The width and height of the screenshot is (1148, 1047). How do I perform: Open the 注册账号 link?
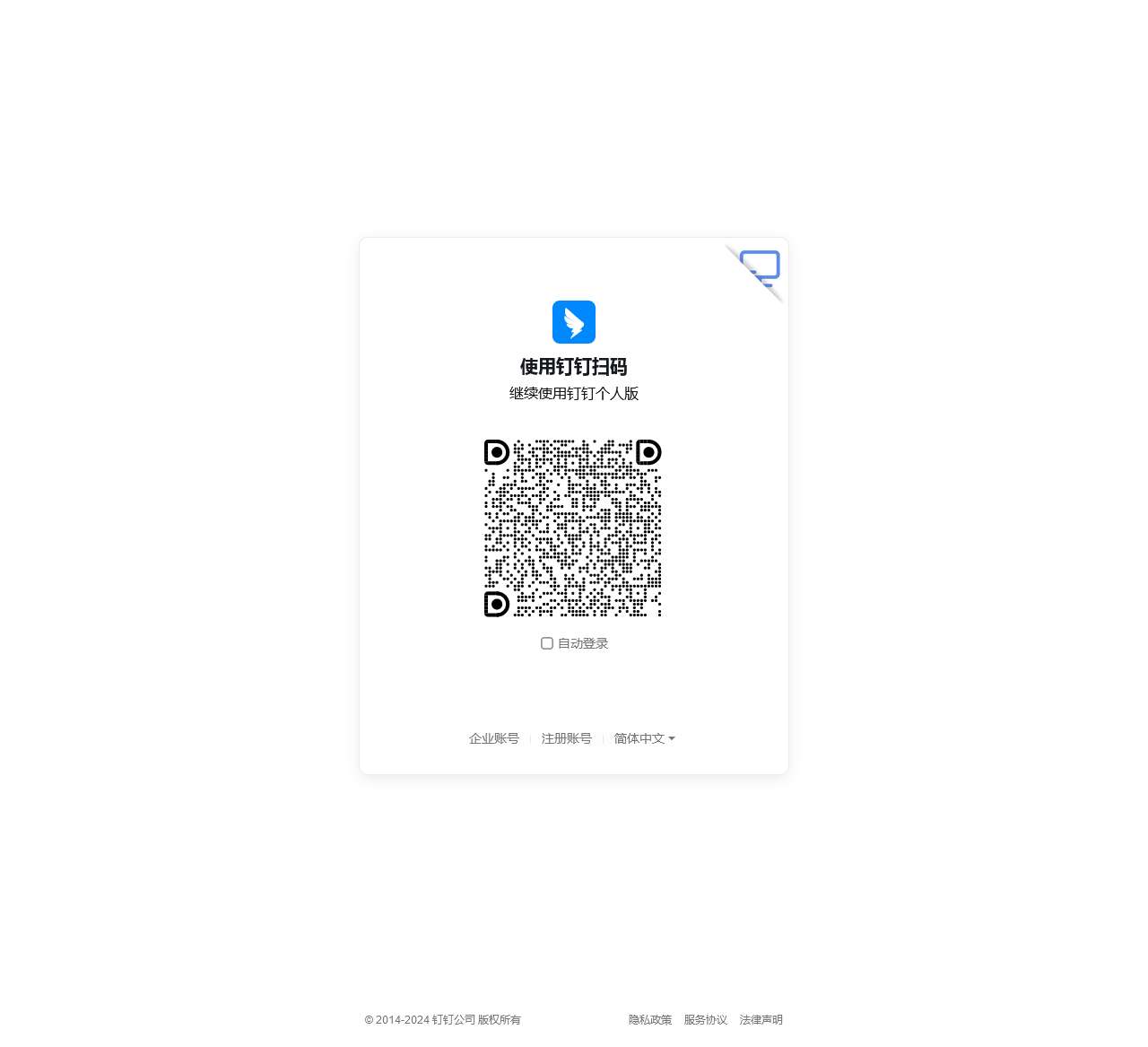pos(567,738)
